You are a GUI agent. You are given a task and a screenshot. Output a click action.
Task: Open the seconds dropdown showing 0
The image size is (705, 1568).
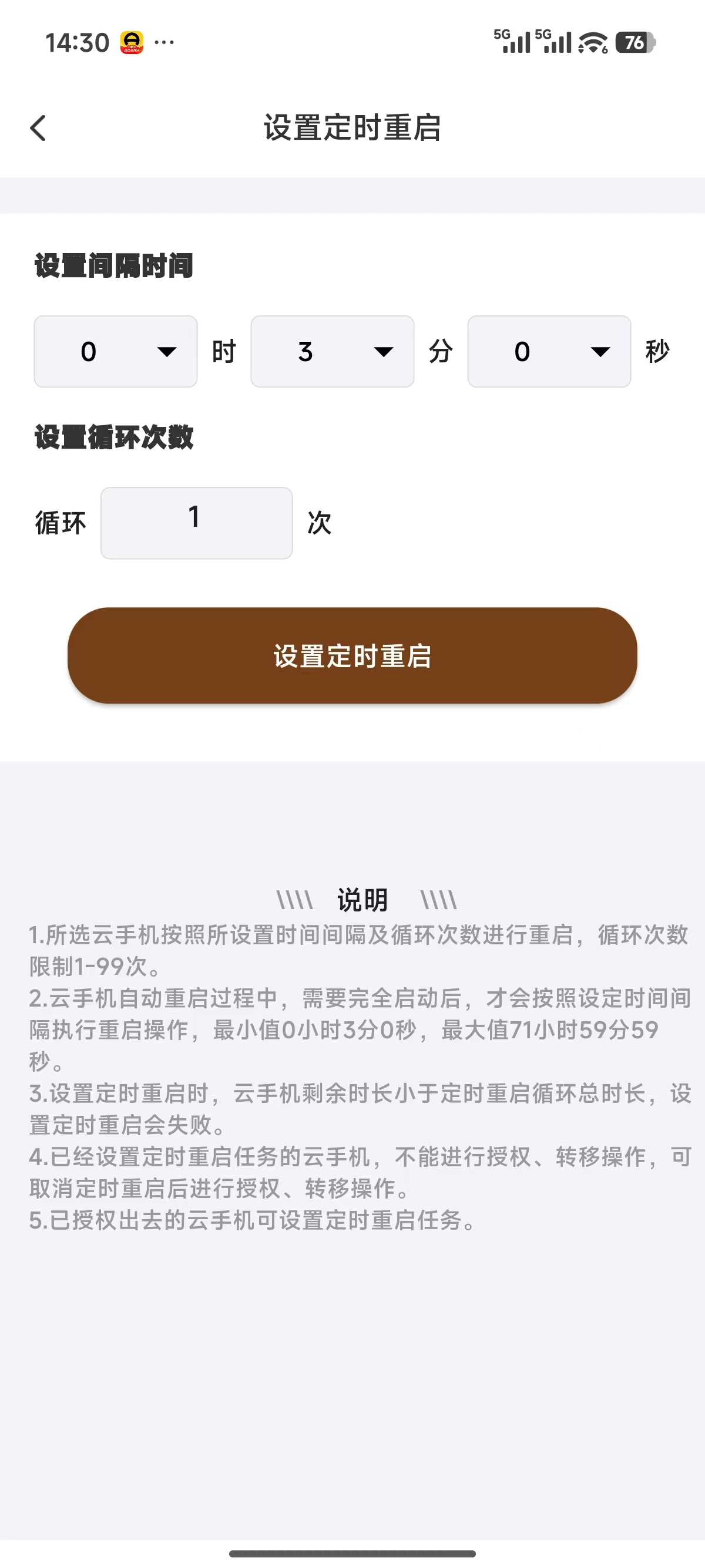pos(548,351)
